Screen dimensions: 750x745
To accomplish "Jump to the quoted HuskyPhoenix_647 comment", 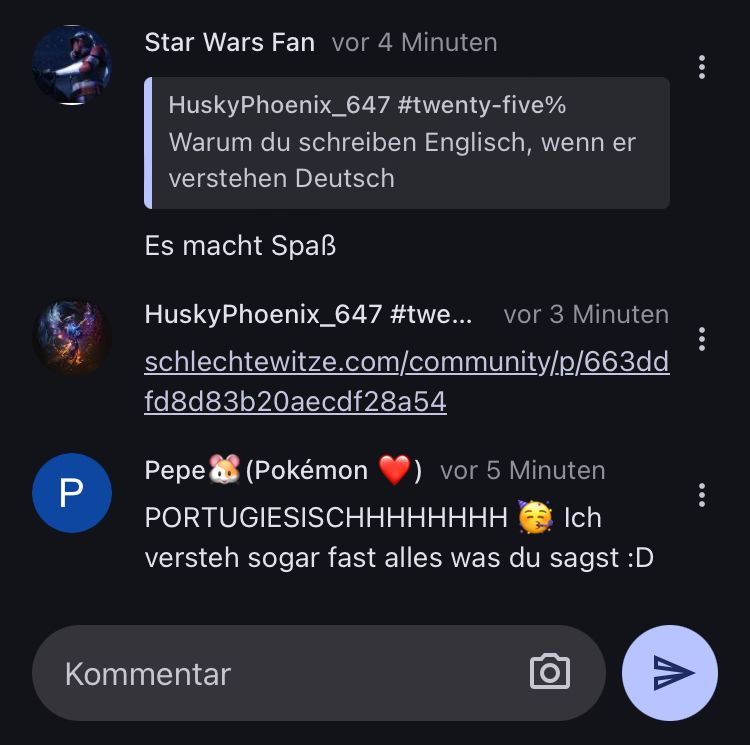I will [407, 142].
